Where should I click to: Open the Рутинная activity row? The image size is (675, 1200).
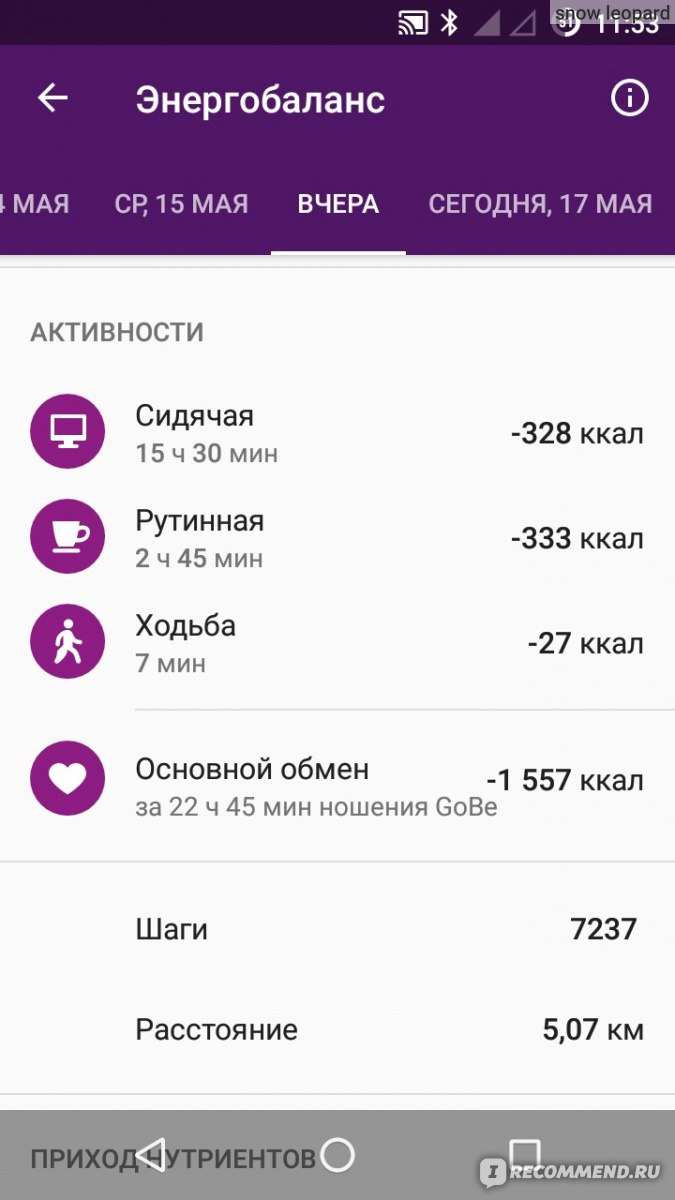point(337,537)
